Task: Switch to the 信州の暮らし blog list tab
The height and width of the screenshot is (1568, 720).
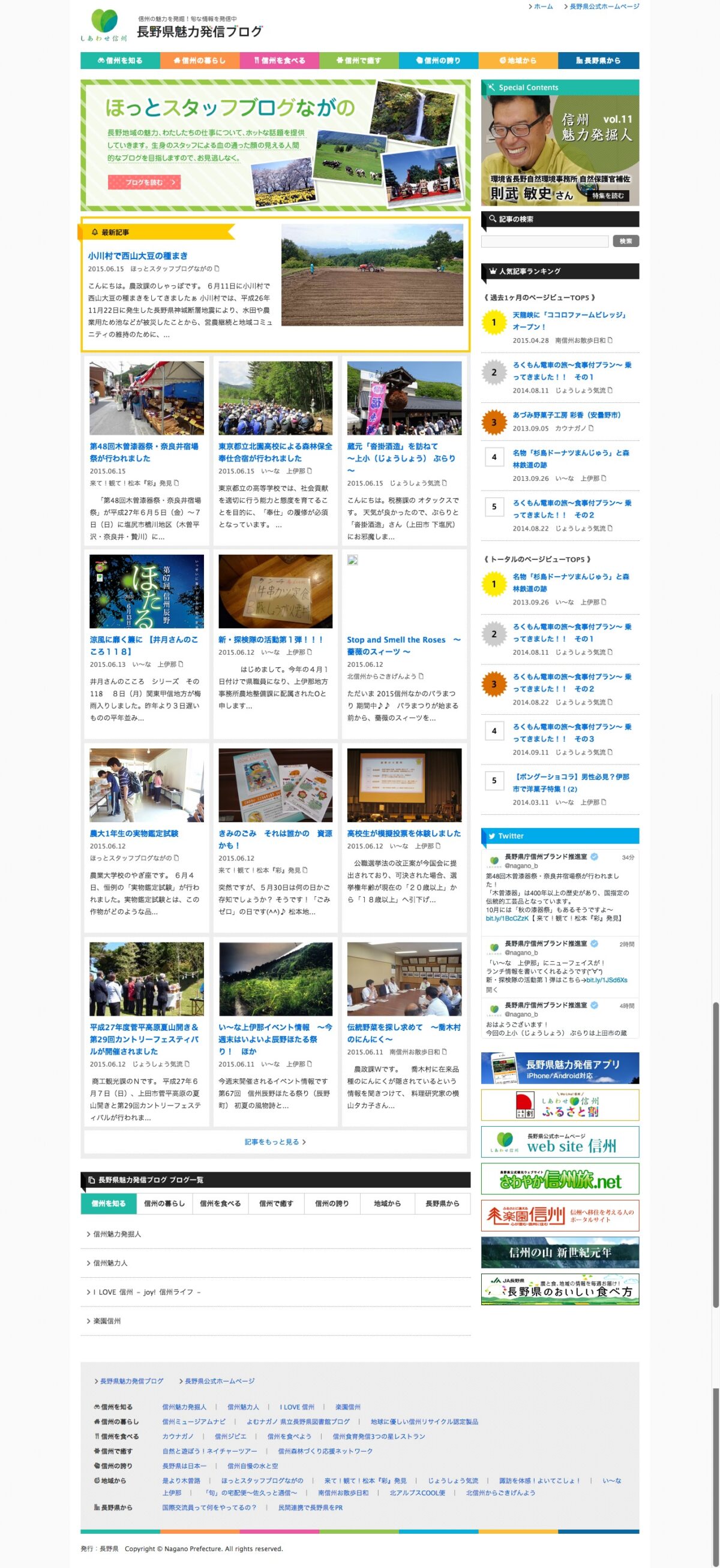Action: coord(164,1203)
